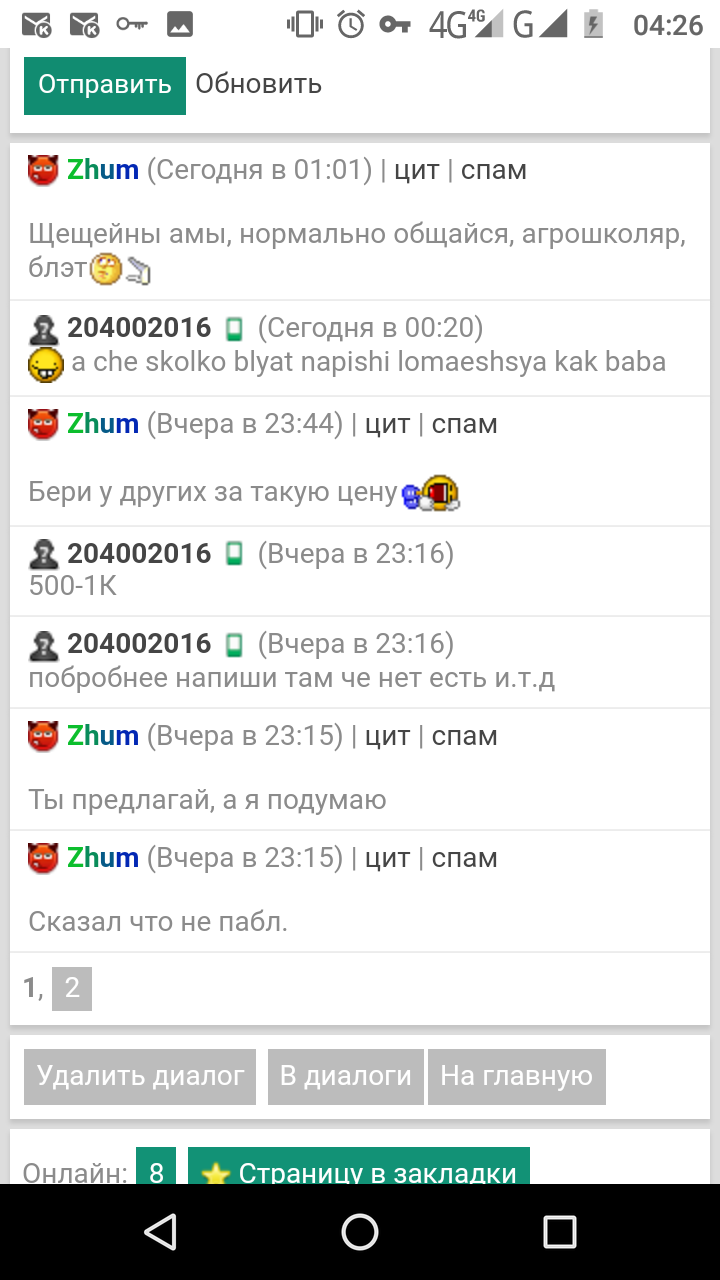The height and width of the screenshot is (1280, 720).
Task: Mark Zhum's 23:44 message as спам
Action: [464, 424]
